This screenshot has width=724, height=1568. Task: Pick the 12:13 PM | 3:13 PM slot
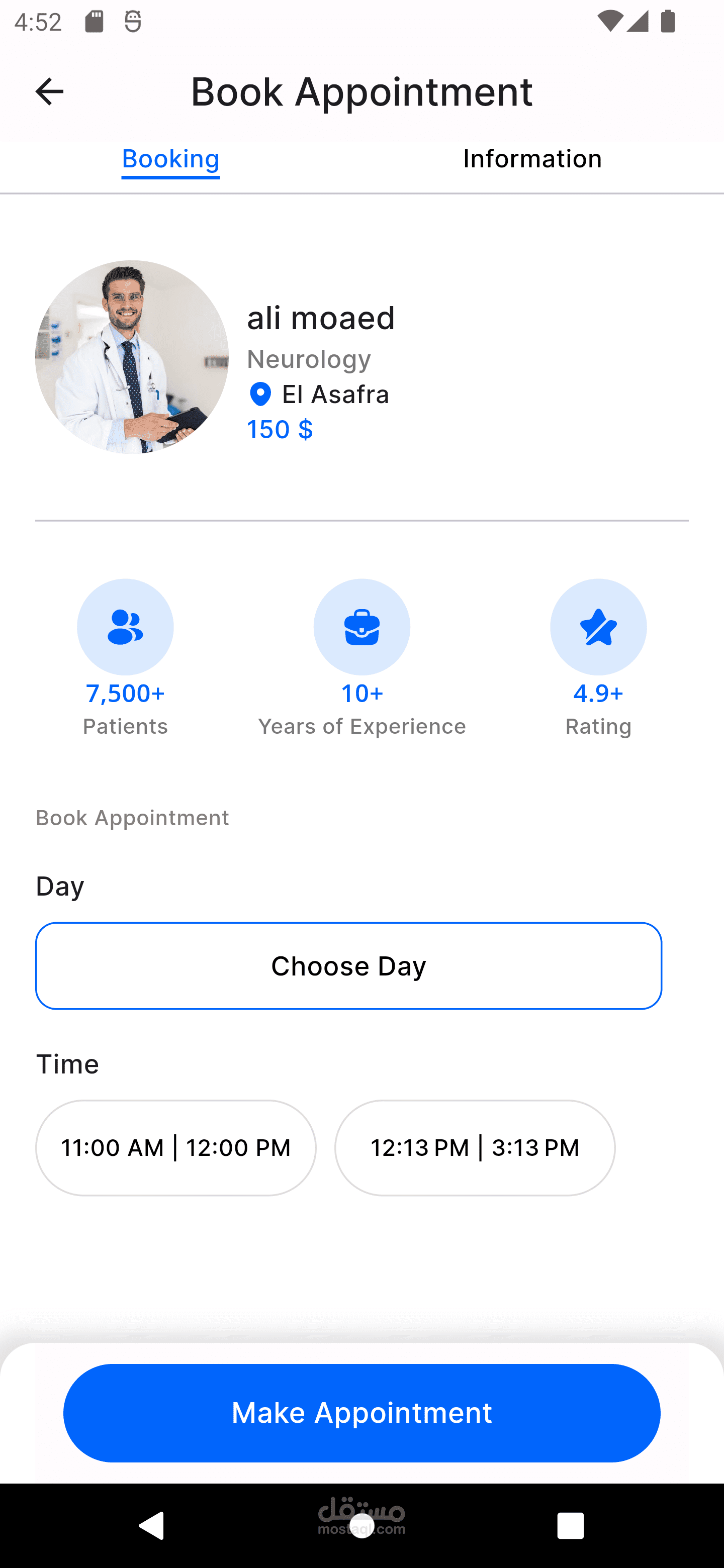pyautogui.click(x=475, y=1147)
